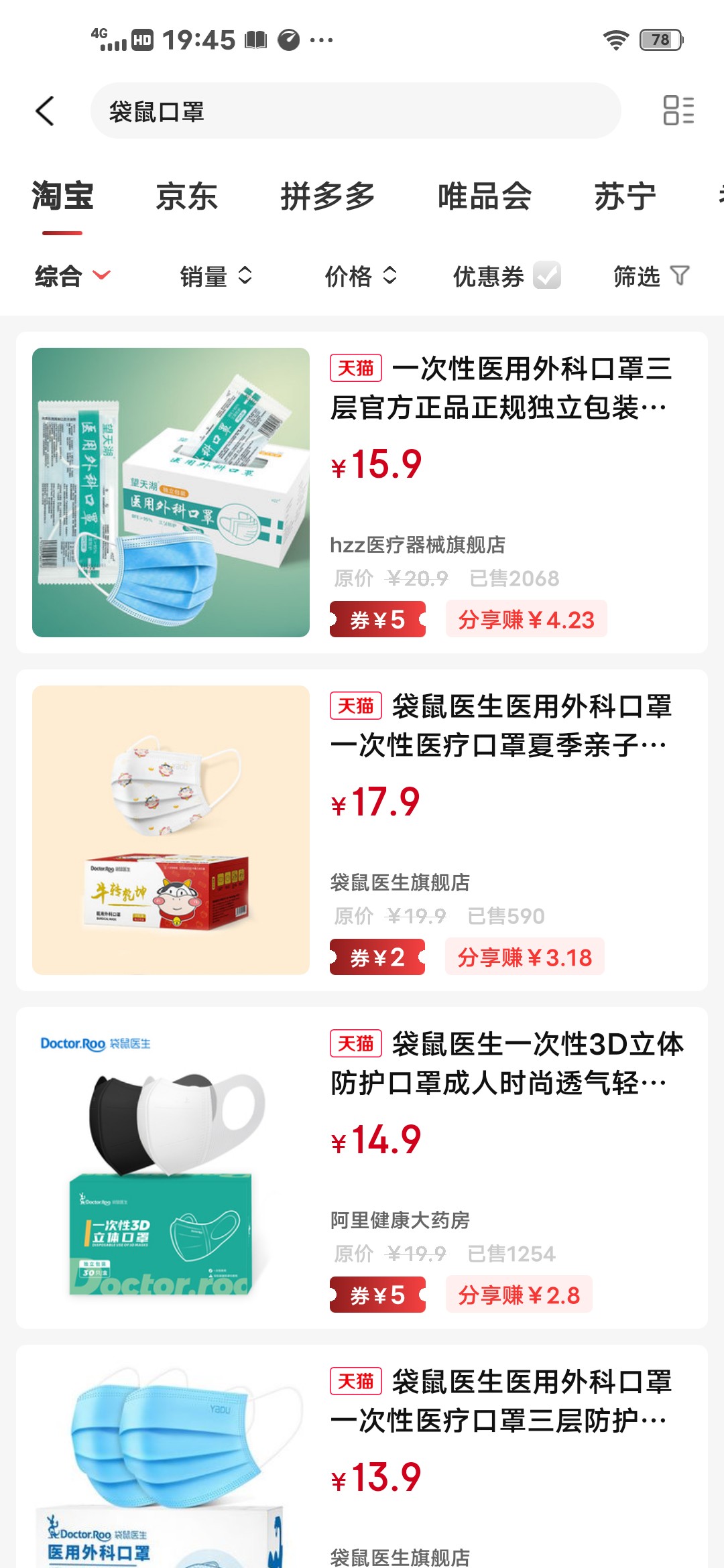
Task: Tap the 袋鼠口罩 search box
Action: (355, 111)
